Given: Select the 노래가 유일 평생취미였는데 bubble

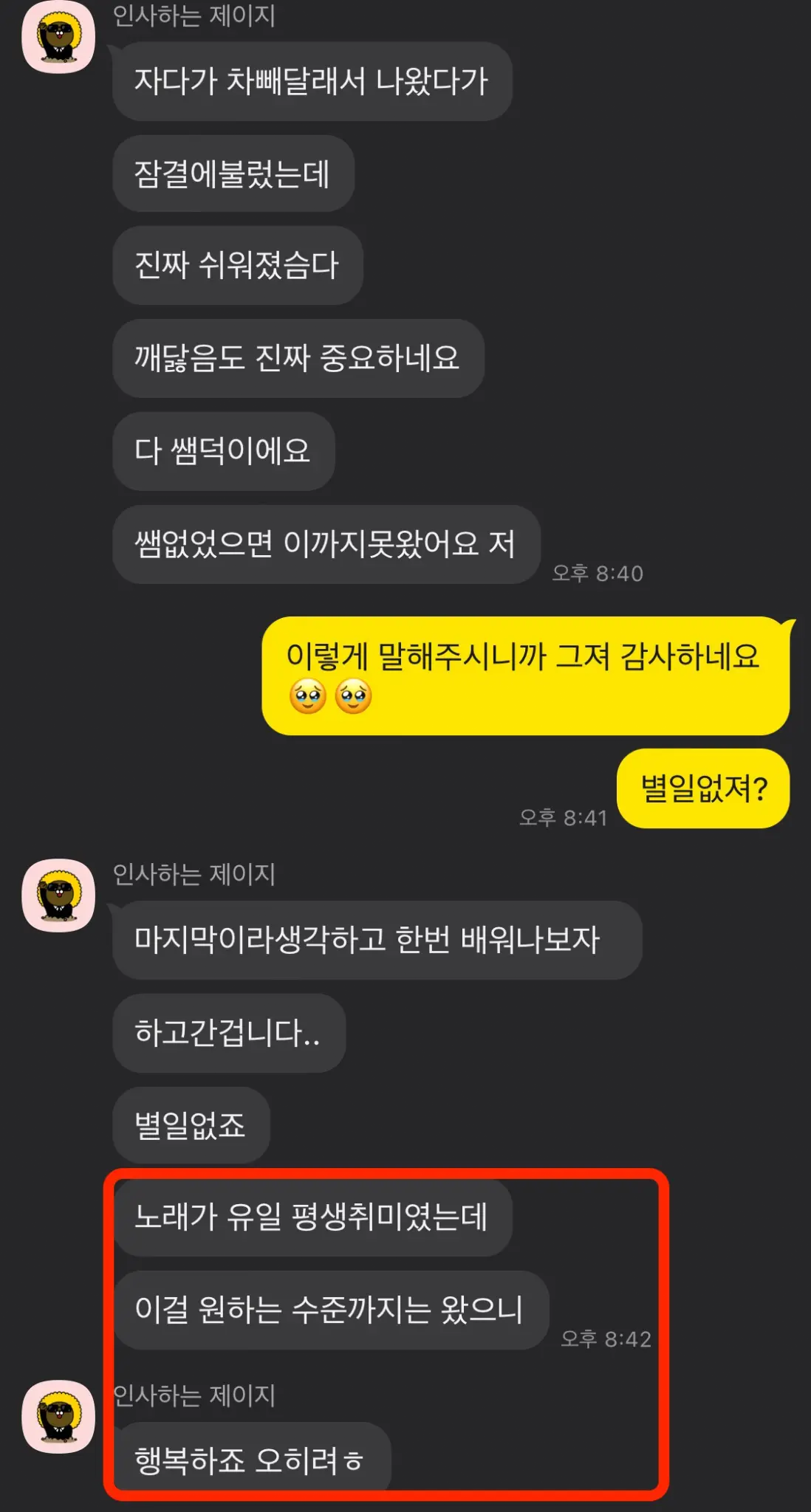Looking at the screenshot, I should 310,1217.
